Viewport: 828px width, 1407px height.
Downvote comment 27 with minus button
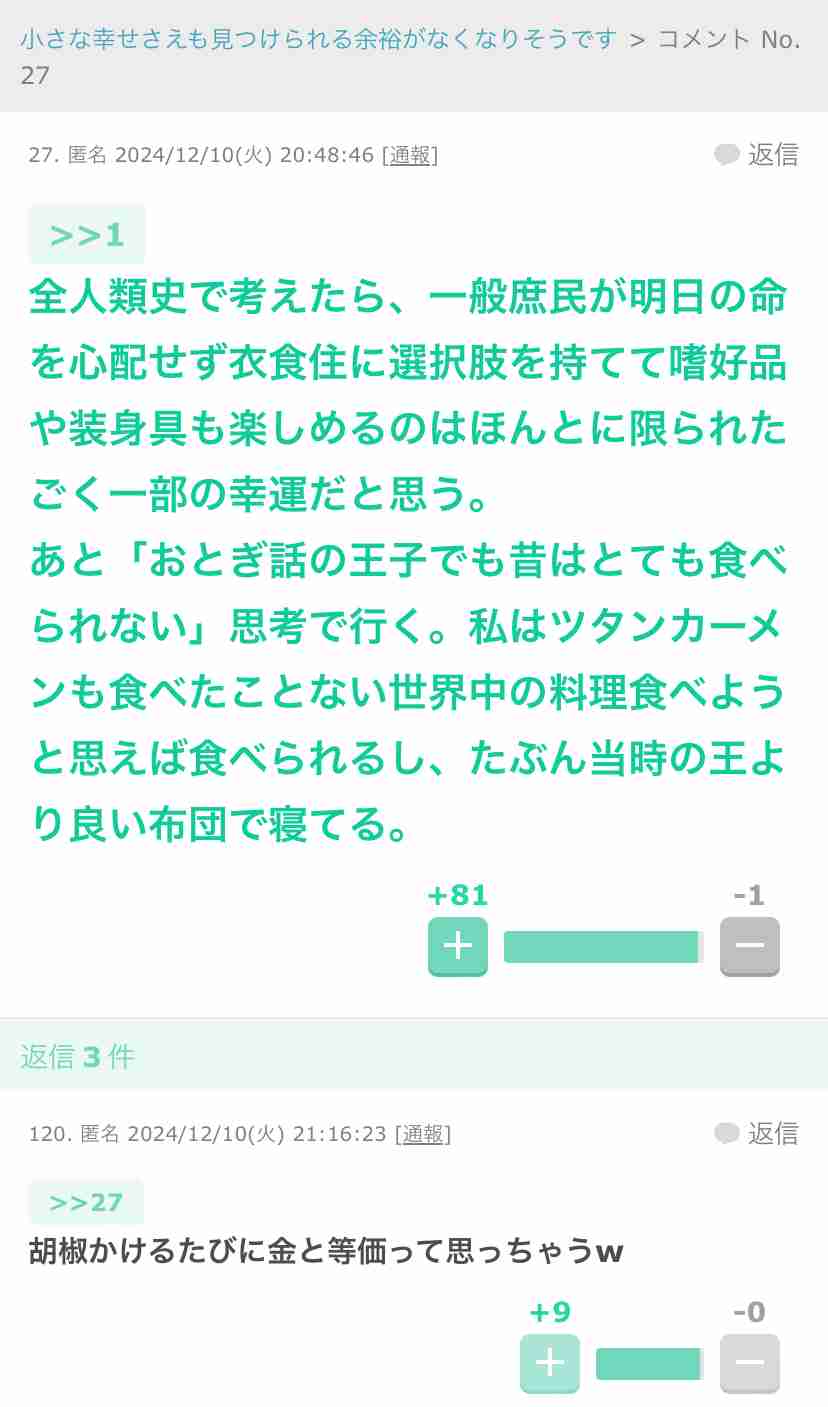pyautogui.click(x=750, y=946)
